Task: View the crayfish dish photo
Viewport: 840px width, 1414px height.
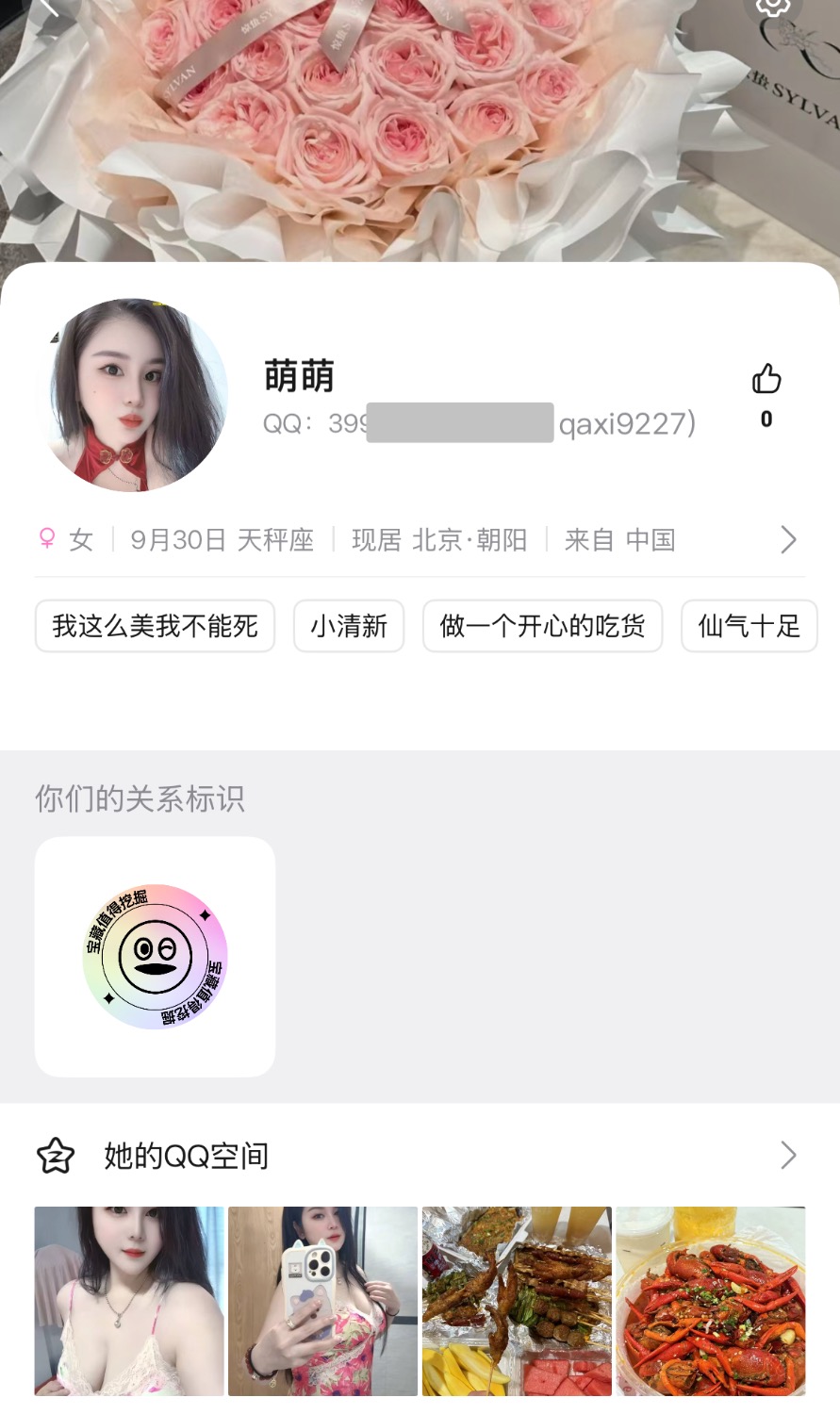Action: (x=711, y=1301)
